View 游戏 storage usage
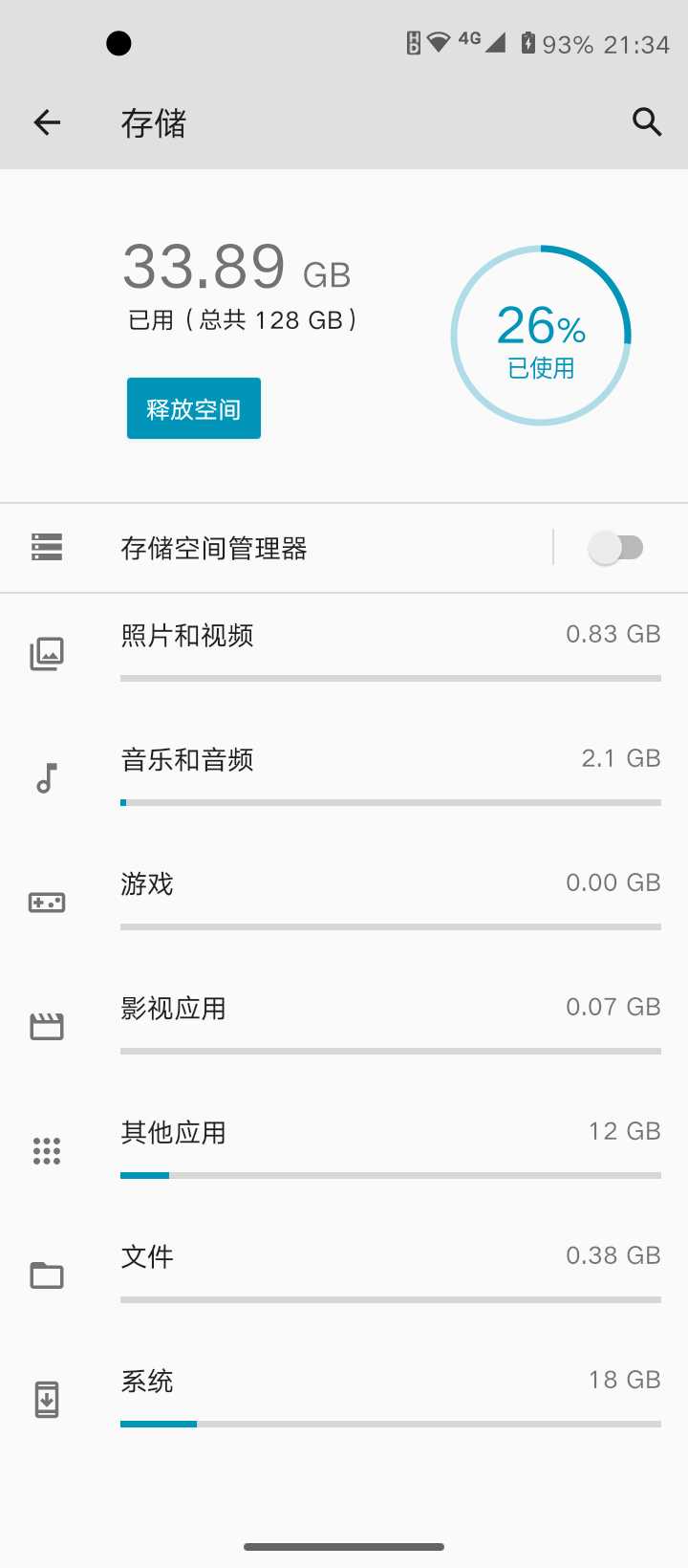Viewport: 688px width, 1568px height. point(344,904)
